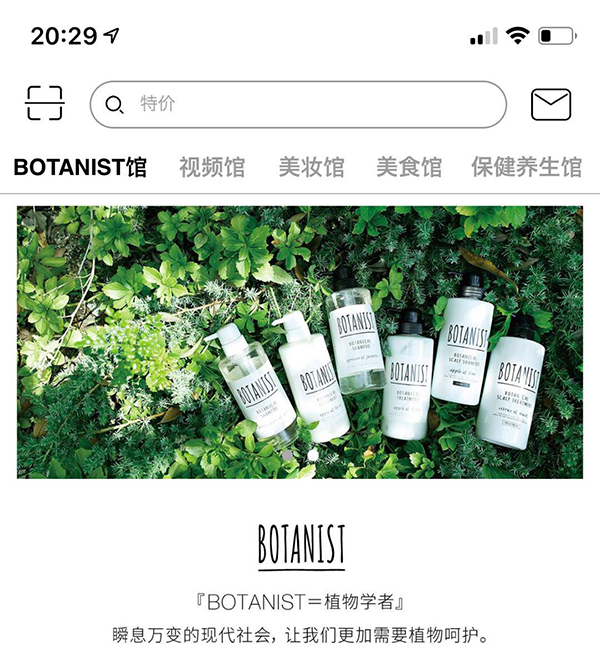Switch to the 美妆馆 tab

pos(311,167)
